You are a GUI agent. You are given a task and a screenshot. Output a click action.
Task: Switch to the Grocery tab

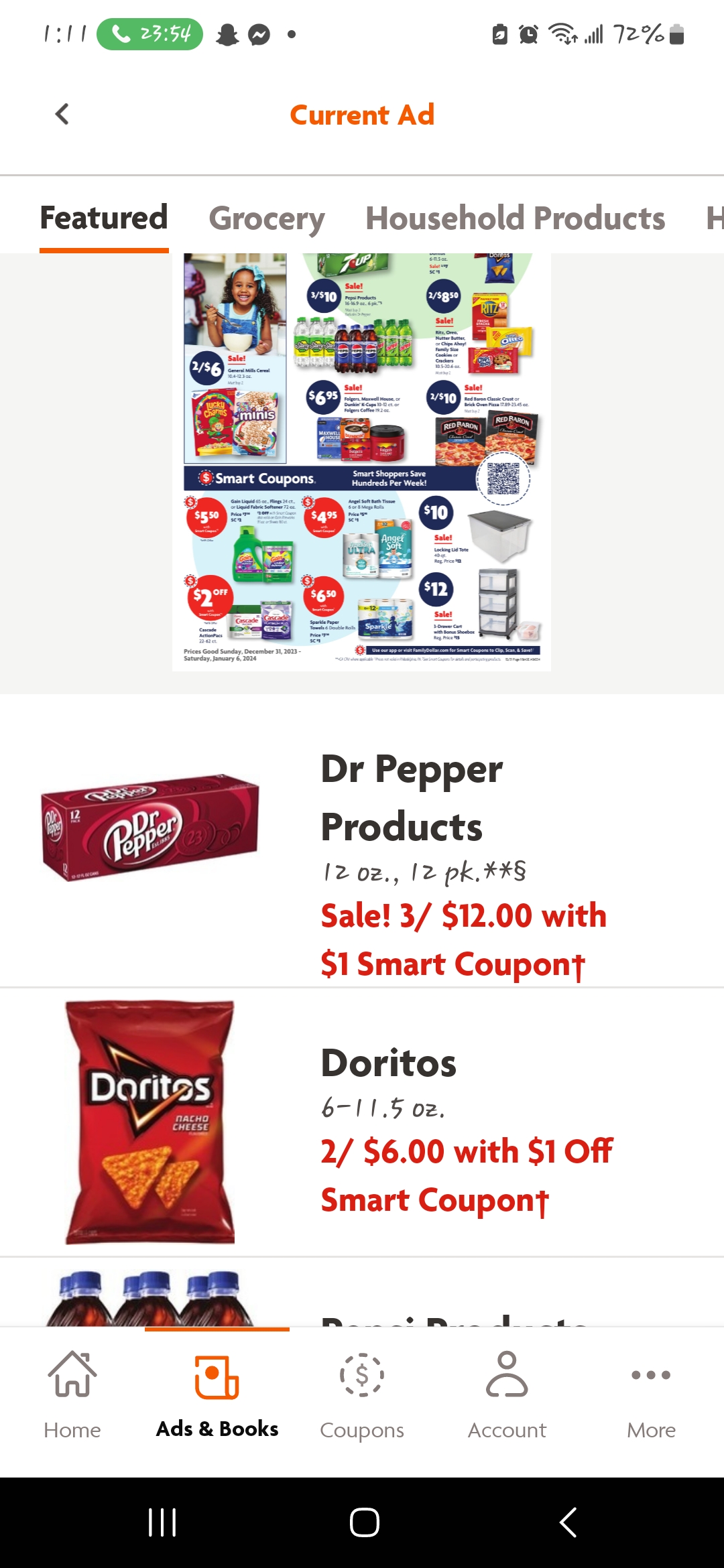tap(267, 218)
